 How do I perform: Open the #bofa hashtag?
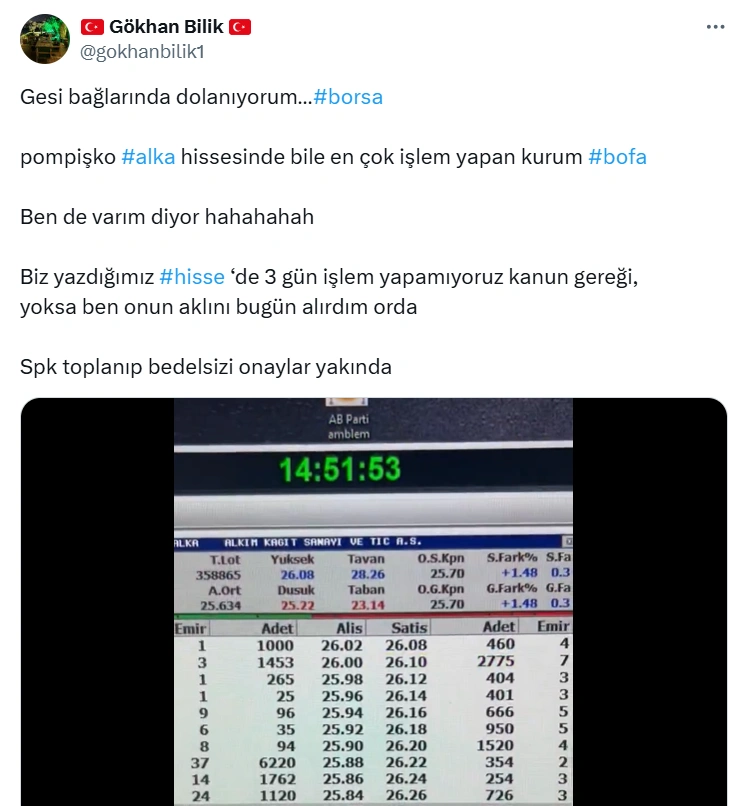click(x=617, y=157)
